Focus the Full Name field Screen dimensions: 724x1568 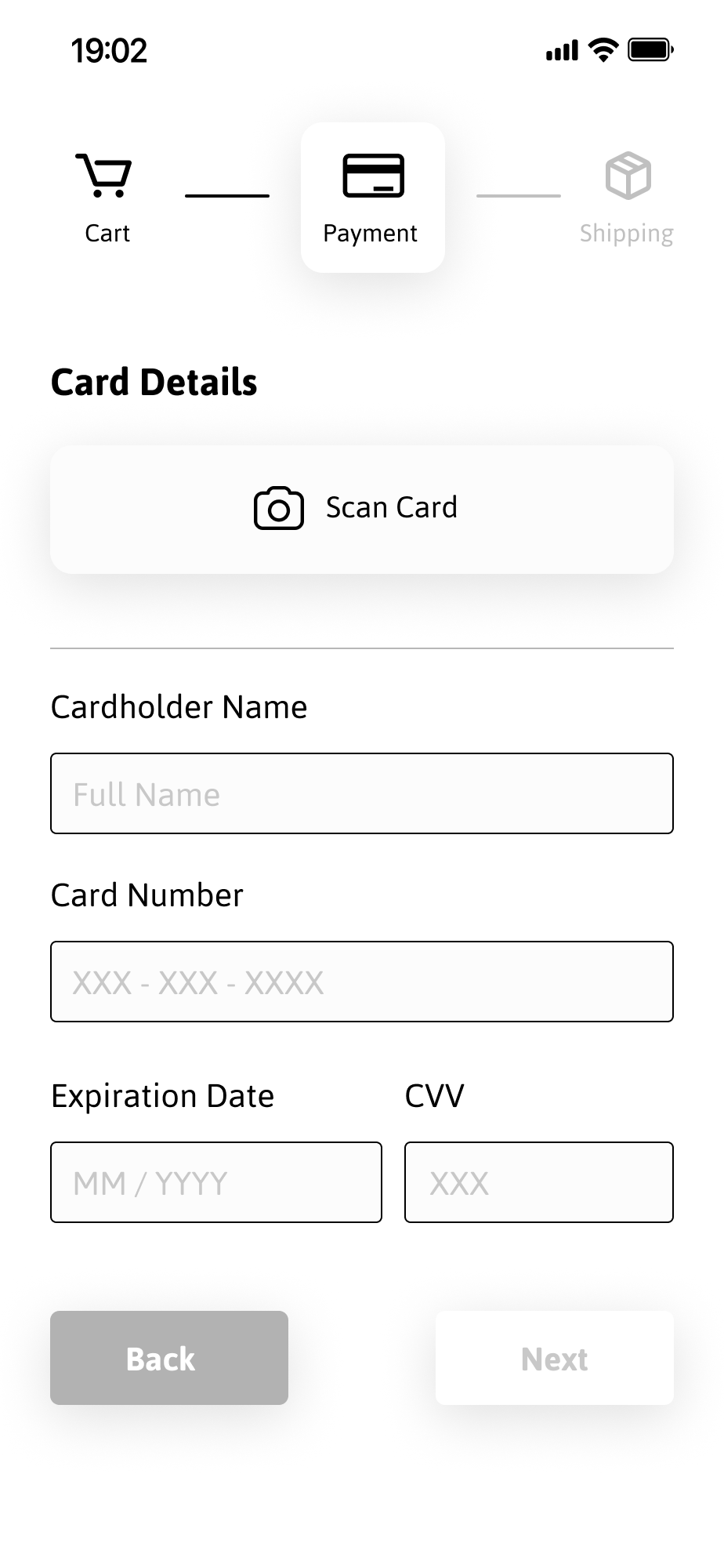362,793
